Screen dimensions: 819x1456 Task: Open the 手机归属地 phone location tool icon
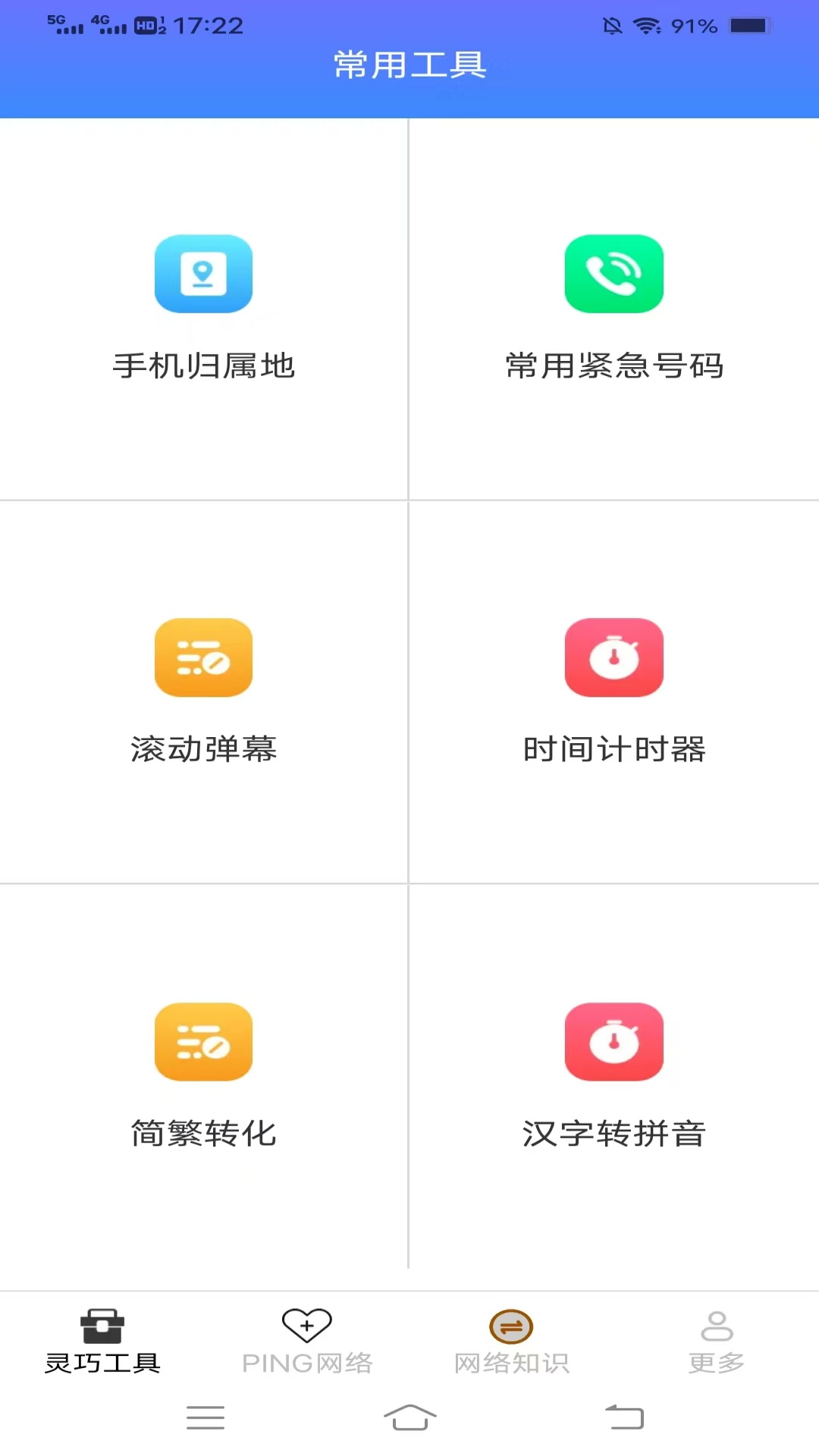(202, 274)
